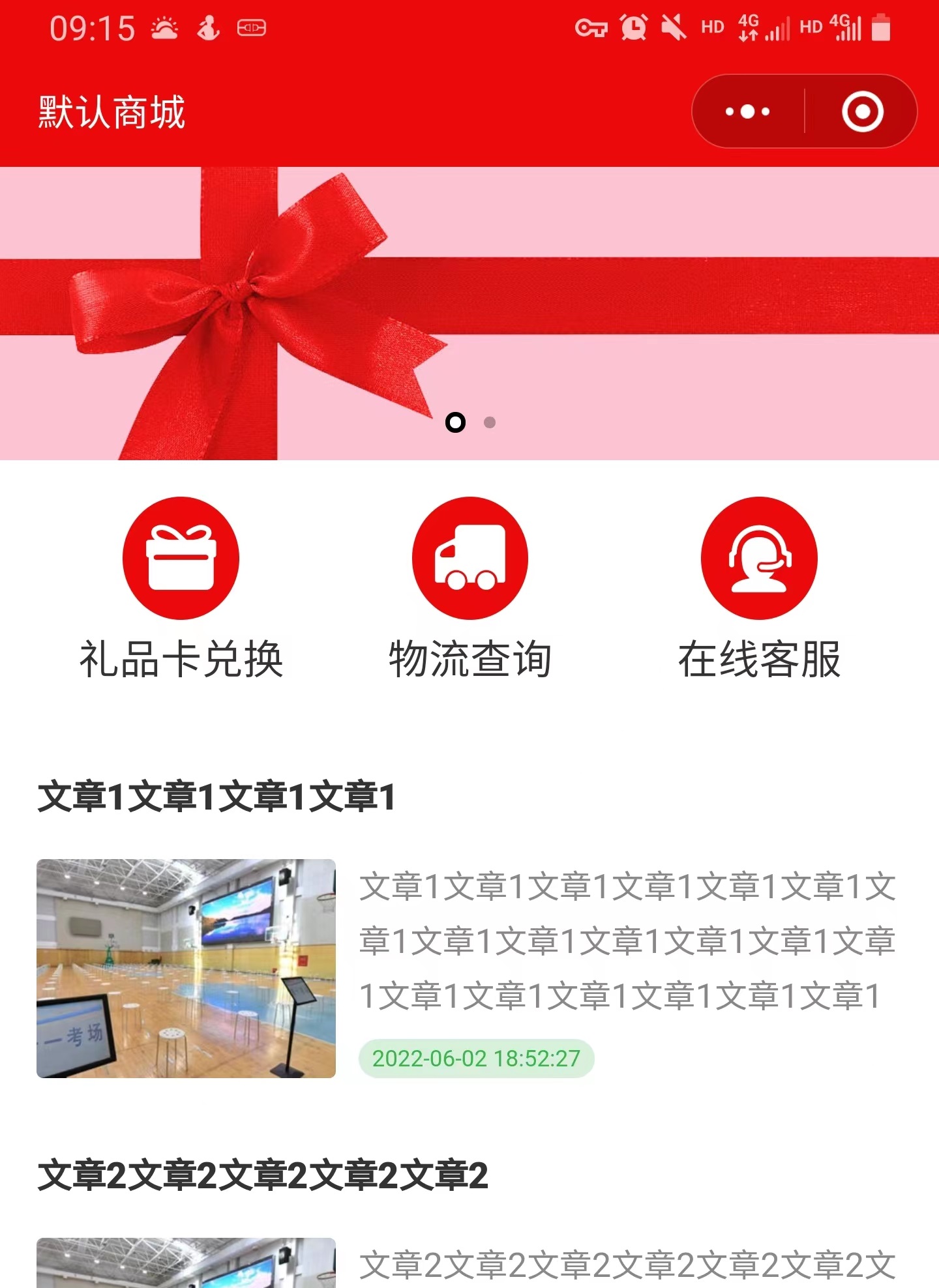Contact 在线客服 online support
The height and width of the screenshot is (1288, 939).
(x=758, y=587)
